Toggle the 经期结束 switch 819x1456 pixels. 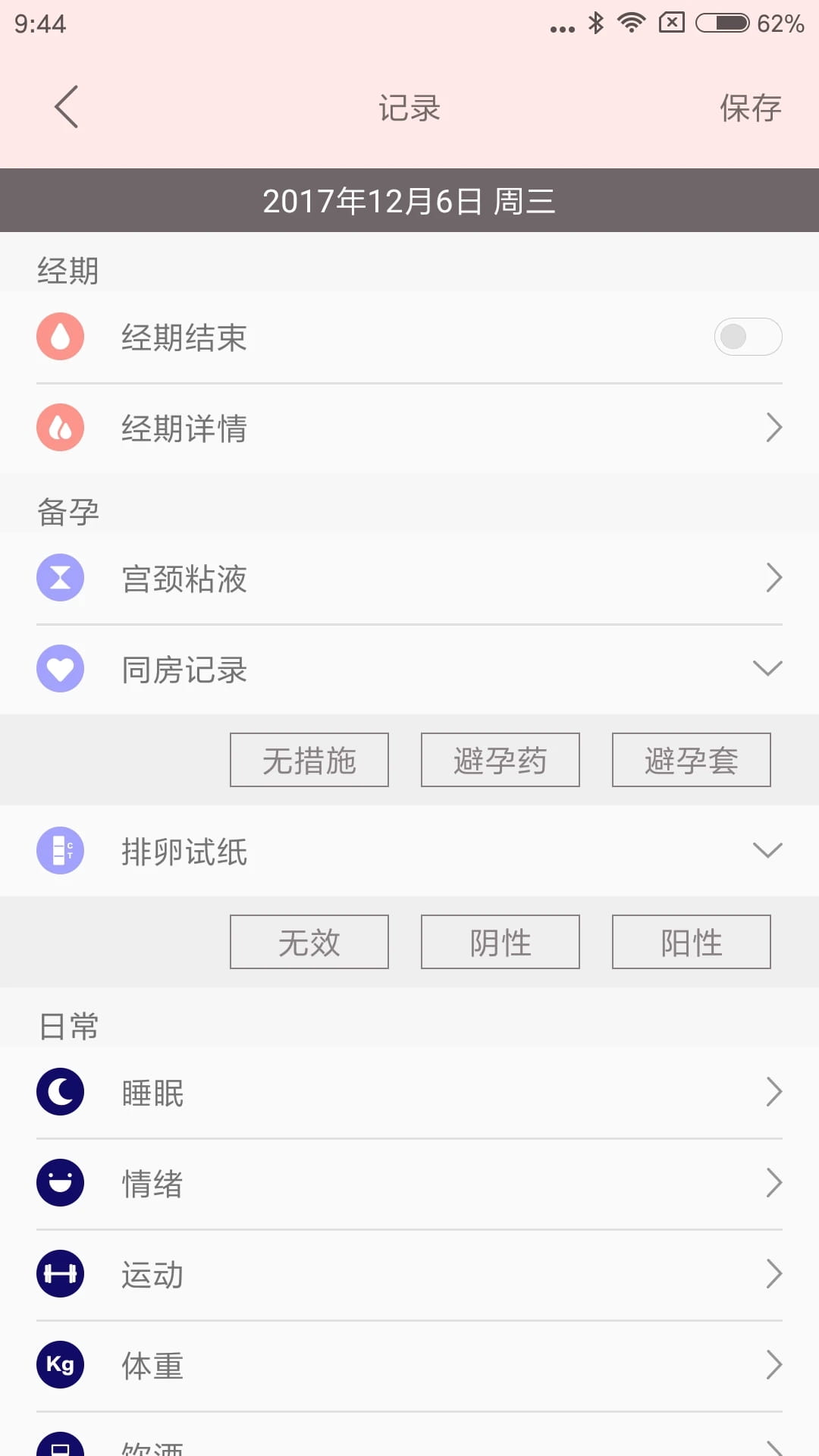748,337
